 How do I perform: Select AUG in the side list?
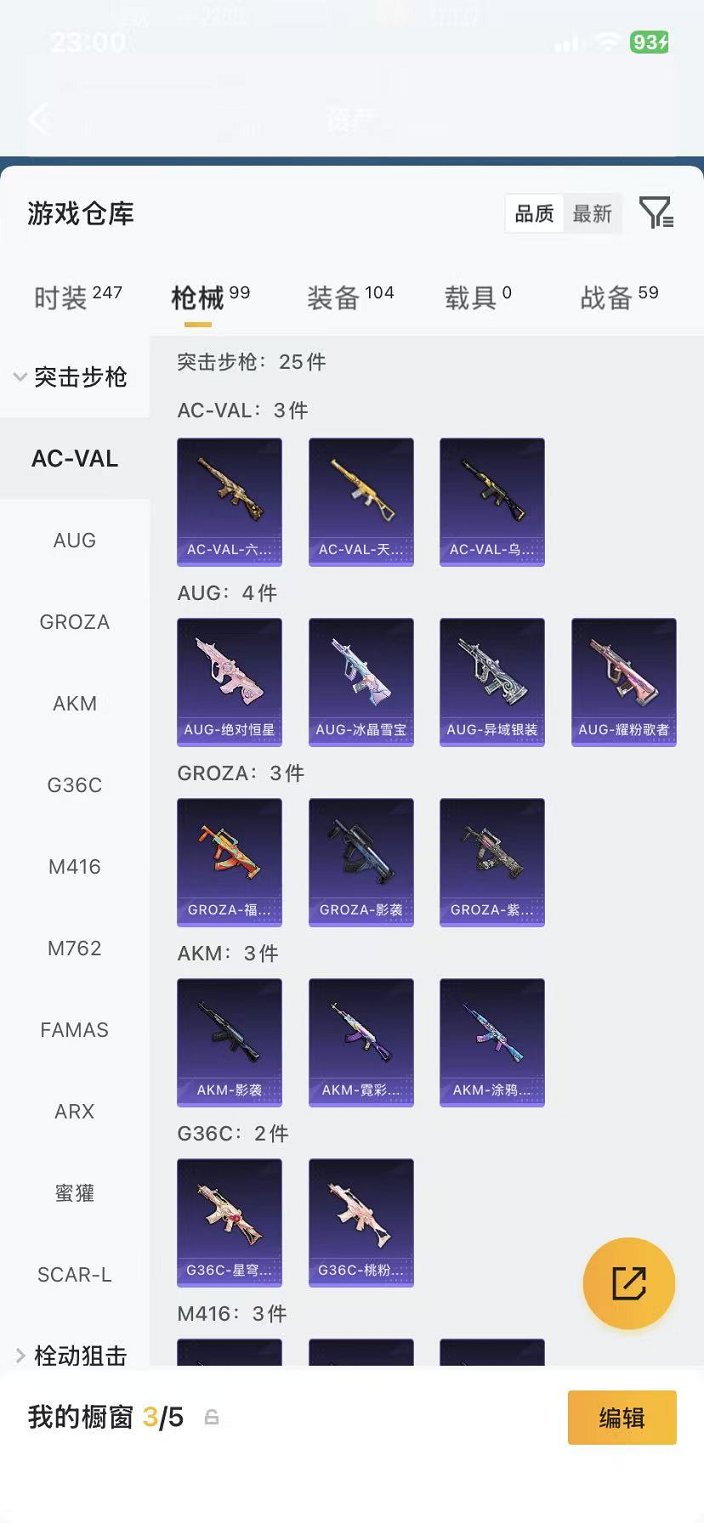74,540
